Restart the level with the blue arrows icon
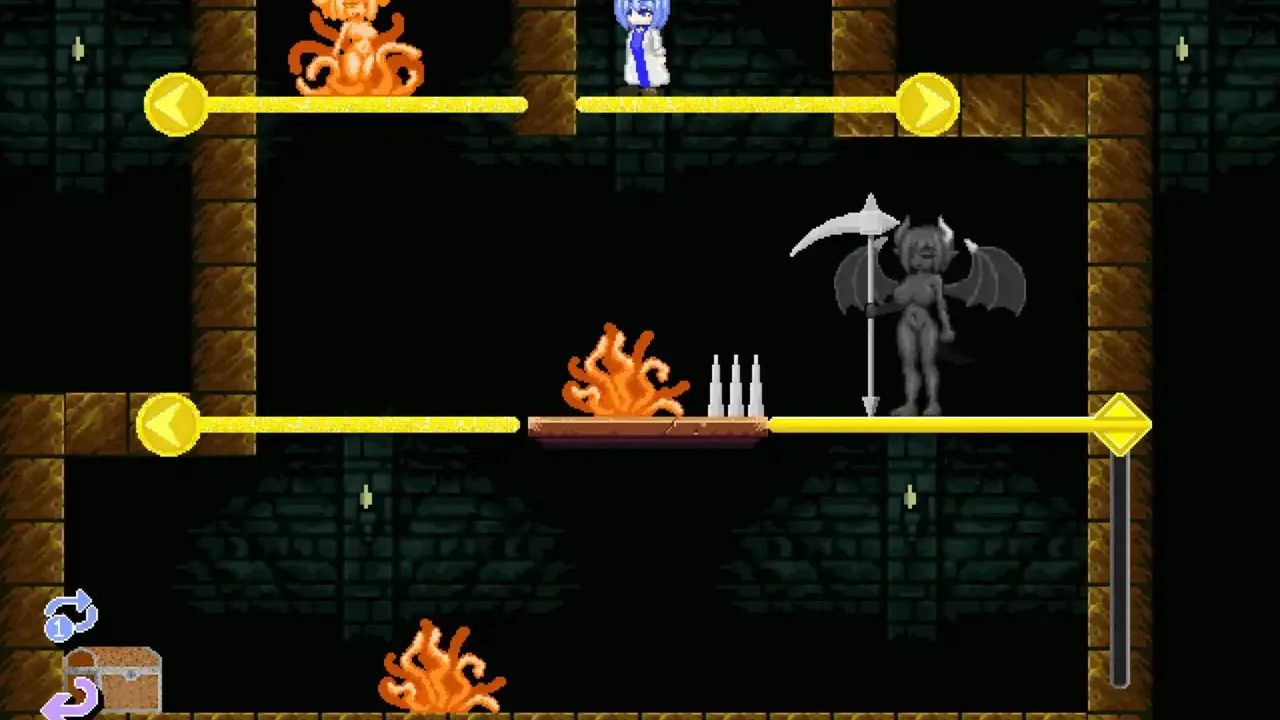 pos(70,615)
